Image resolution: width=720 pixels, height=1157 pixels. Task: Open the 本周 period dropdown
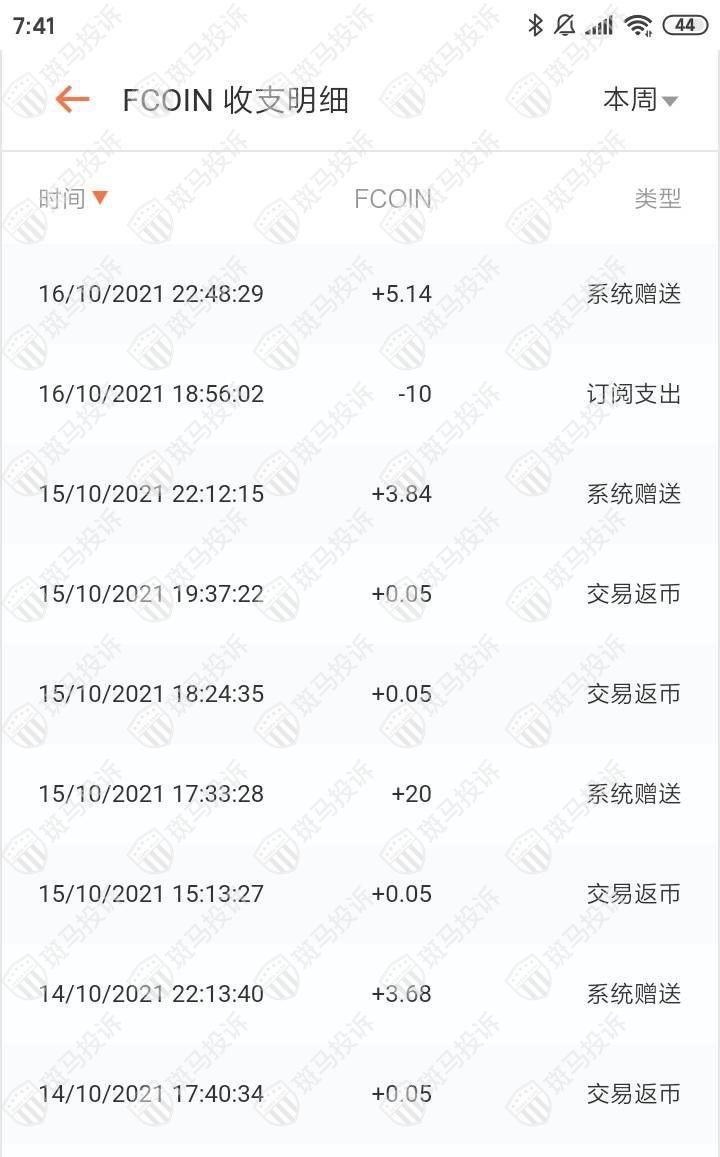click(x=640, y=100)
